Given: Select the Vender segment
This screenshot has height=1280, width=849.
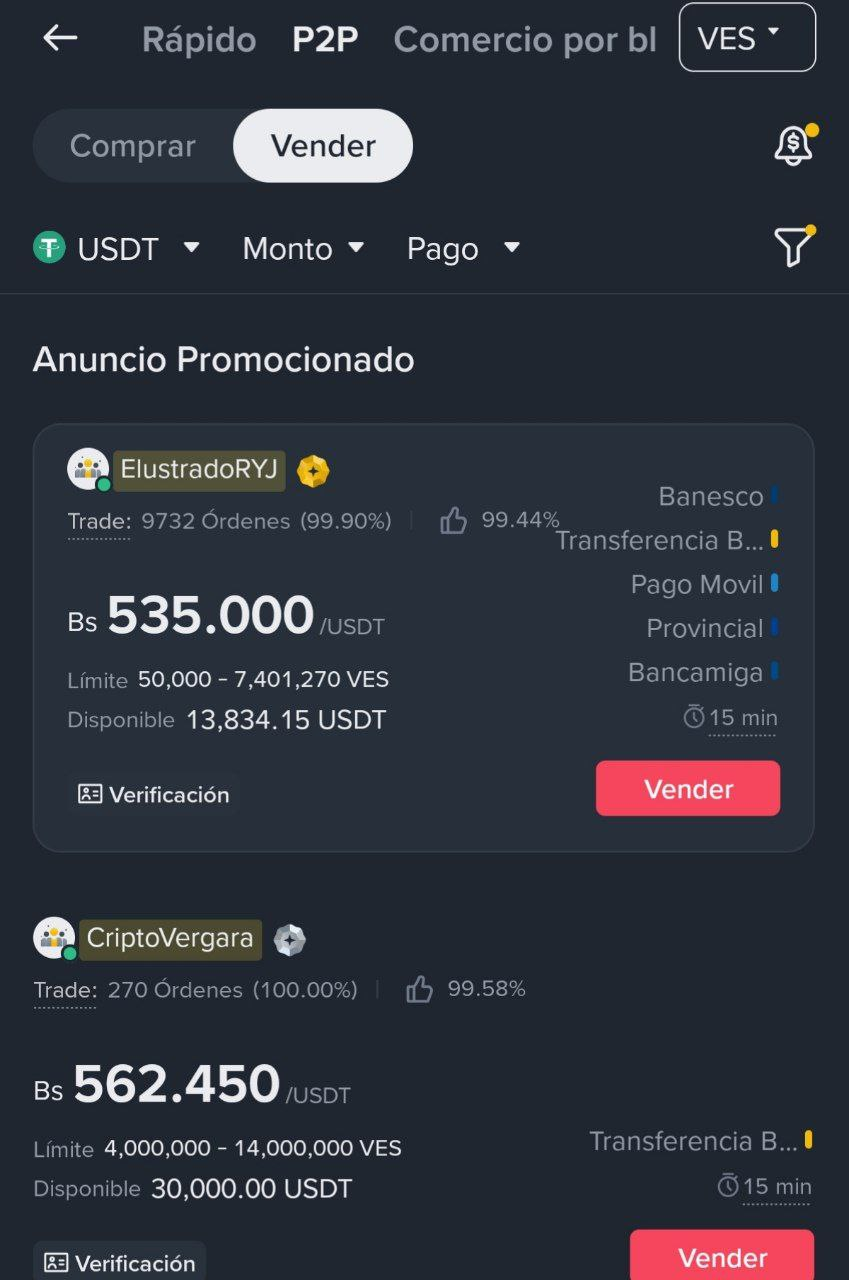Looking at the screenshot, I should coord(323,146).
